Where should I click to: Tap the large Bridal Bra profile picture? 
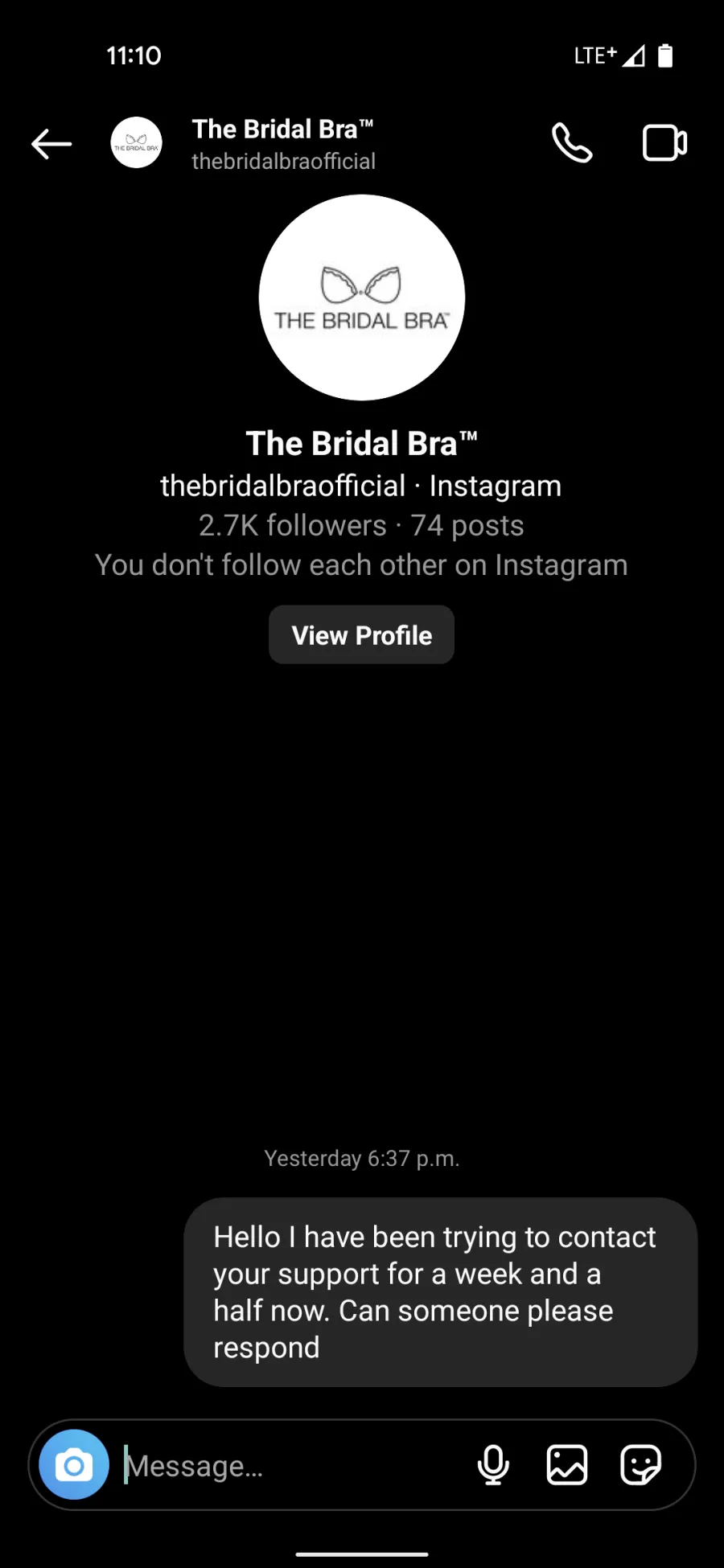(x=362, y=298)
